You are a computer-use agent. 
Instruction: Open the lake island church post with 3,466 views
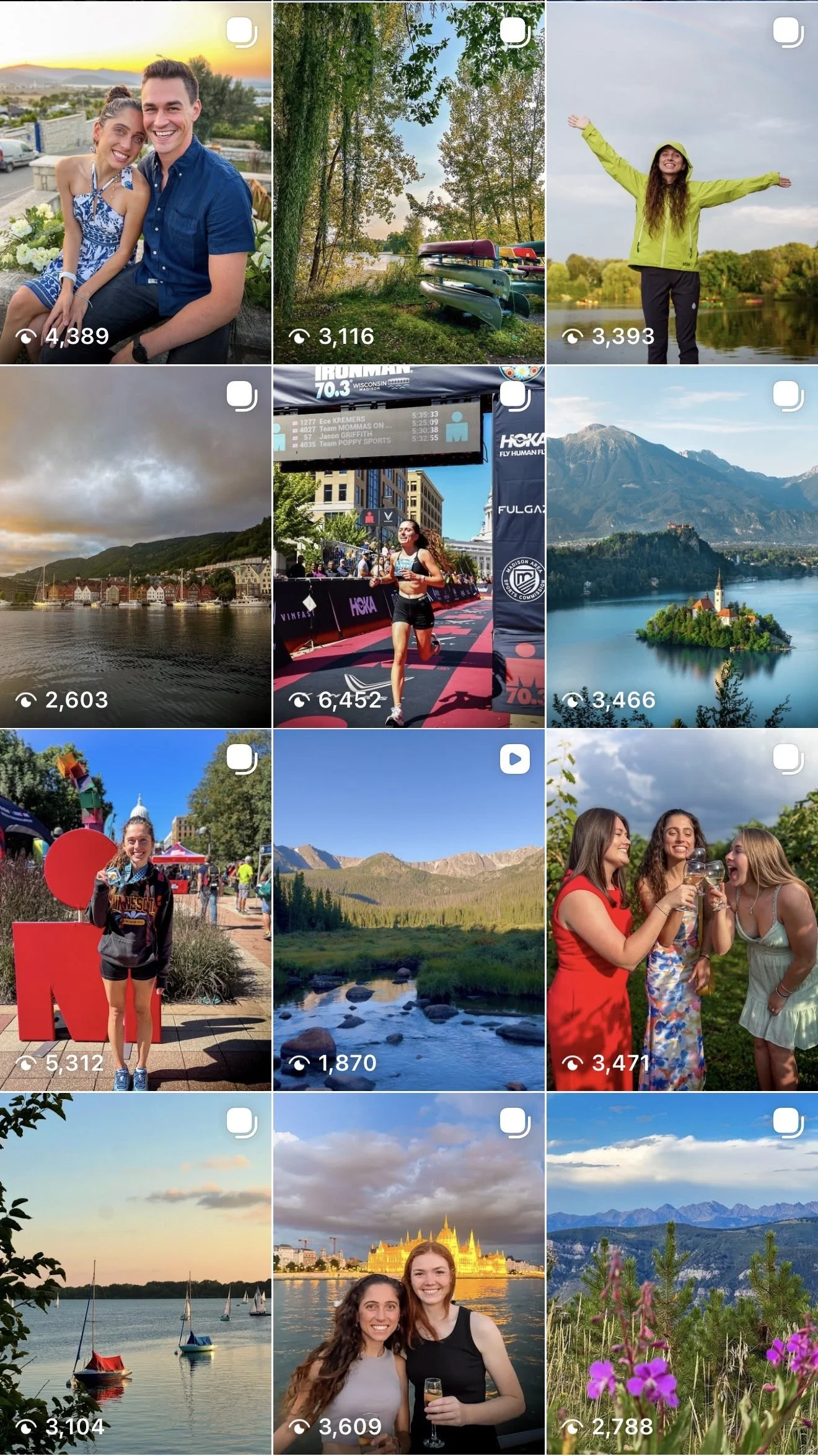(x=682, y=546)
